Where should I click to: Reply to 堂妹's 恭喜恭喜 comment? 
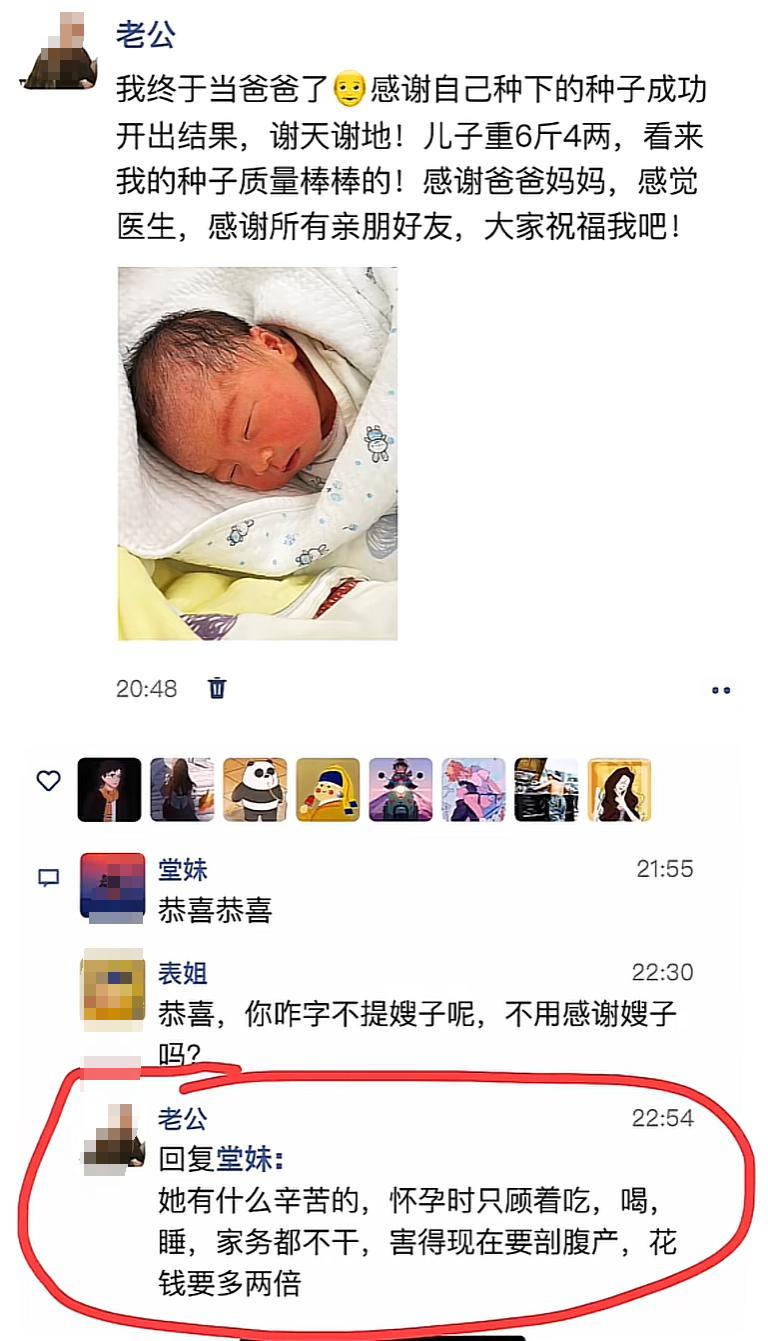click(215, 911)
